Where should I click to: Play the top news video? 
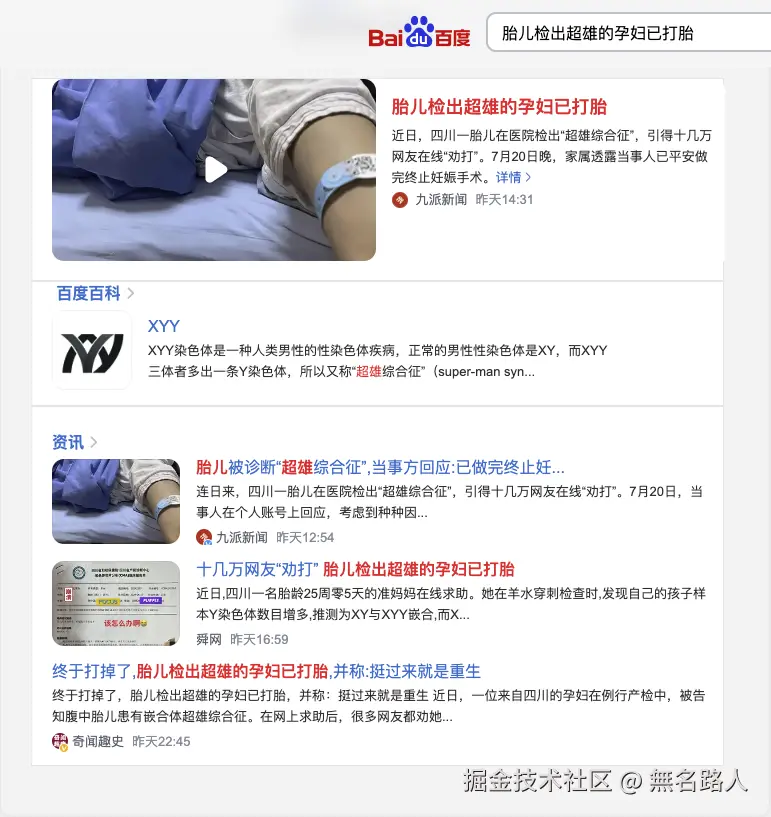tap(215, 170)
